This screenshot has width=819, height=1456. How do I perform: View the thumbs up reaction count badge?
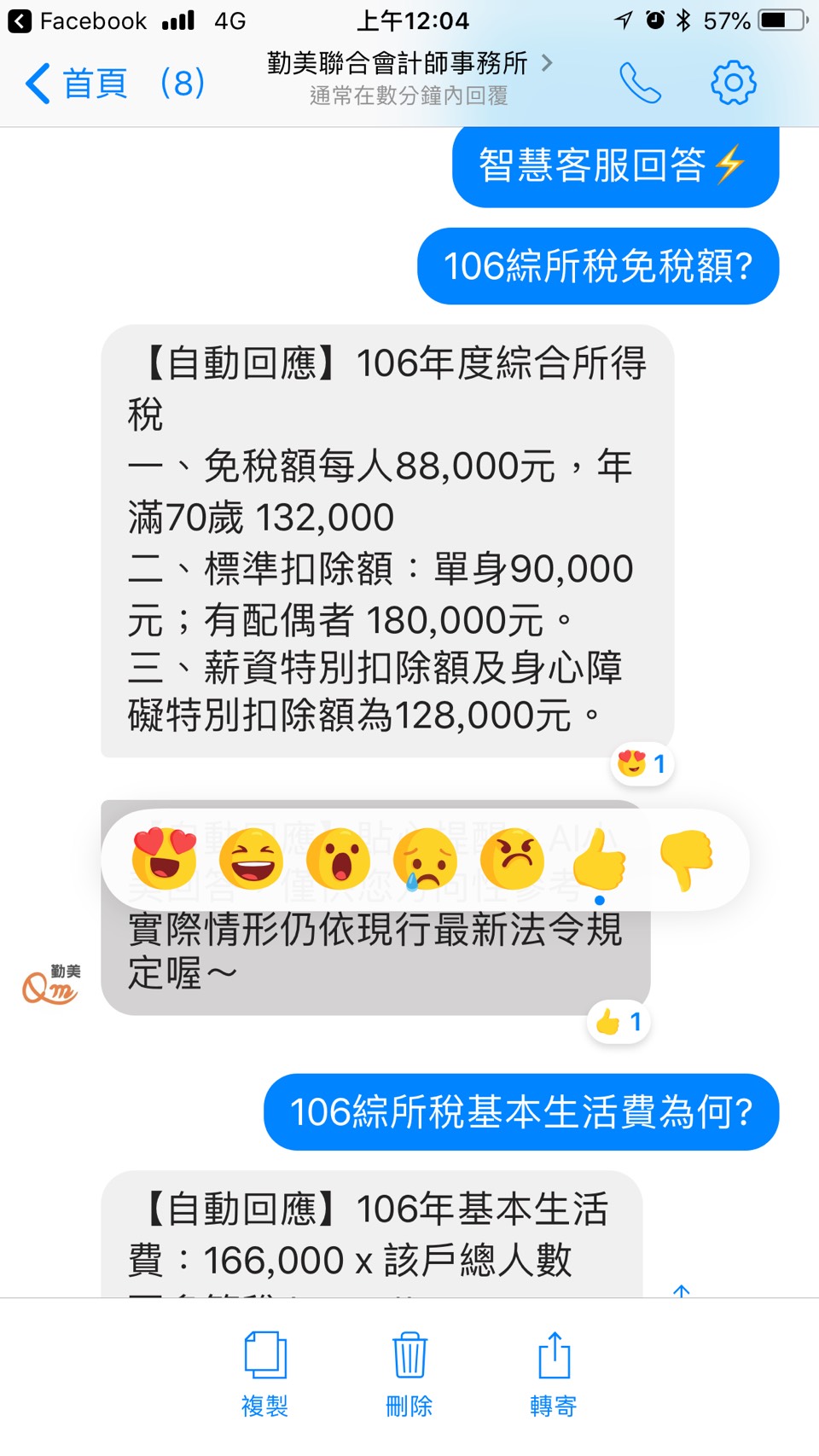point(619,1021)
